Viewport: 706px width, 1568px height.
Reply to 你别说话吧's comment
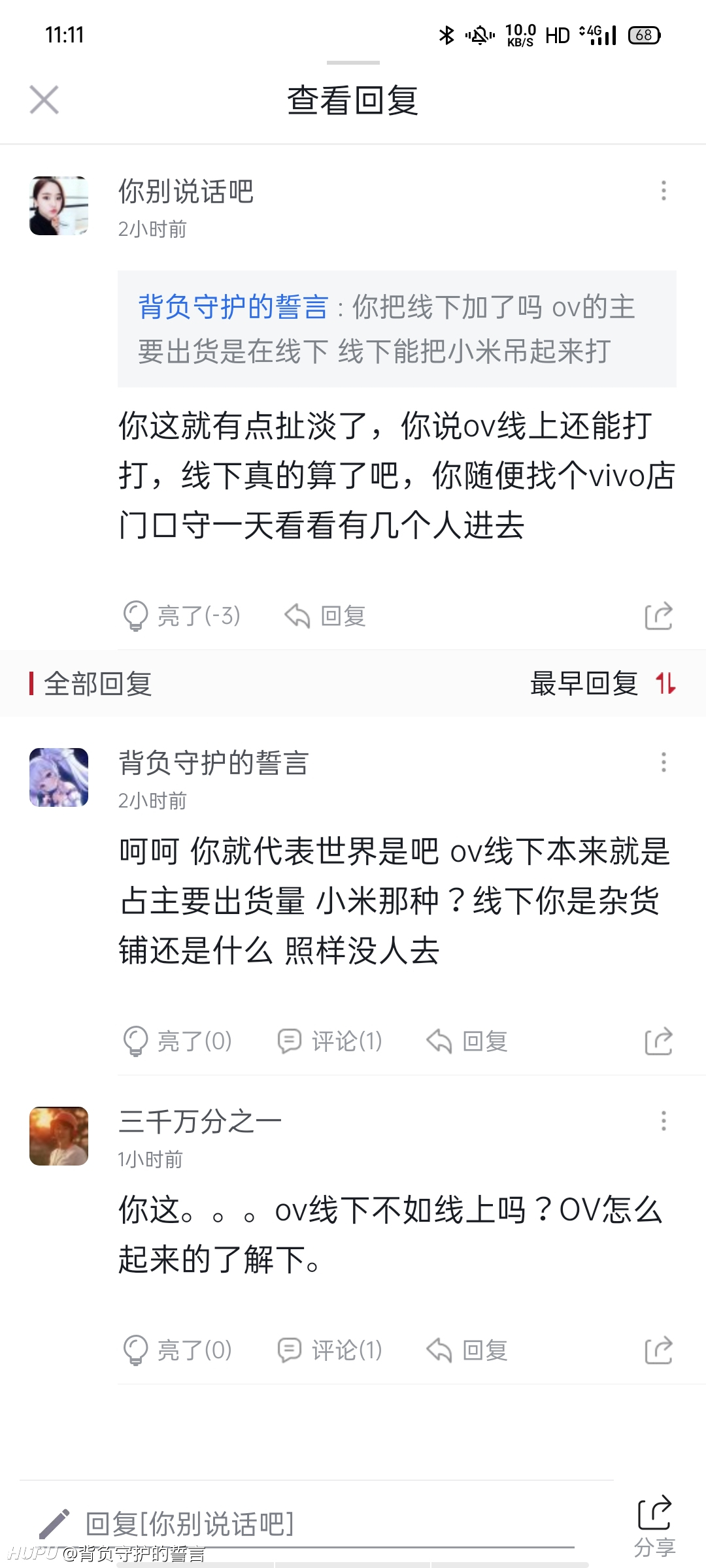click(x=325, y=615)
